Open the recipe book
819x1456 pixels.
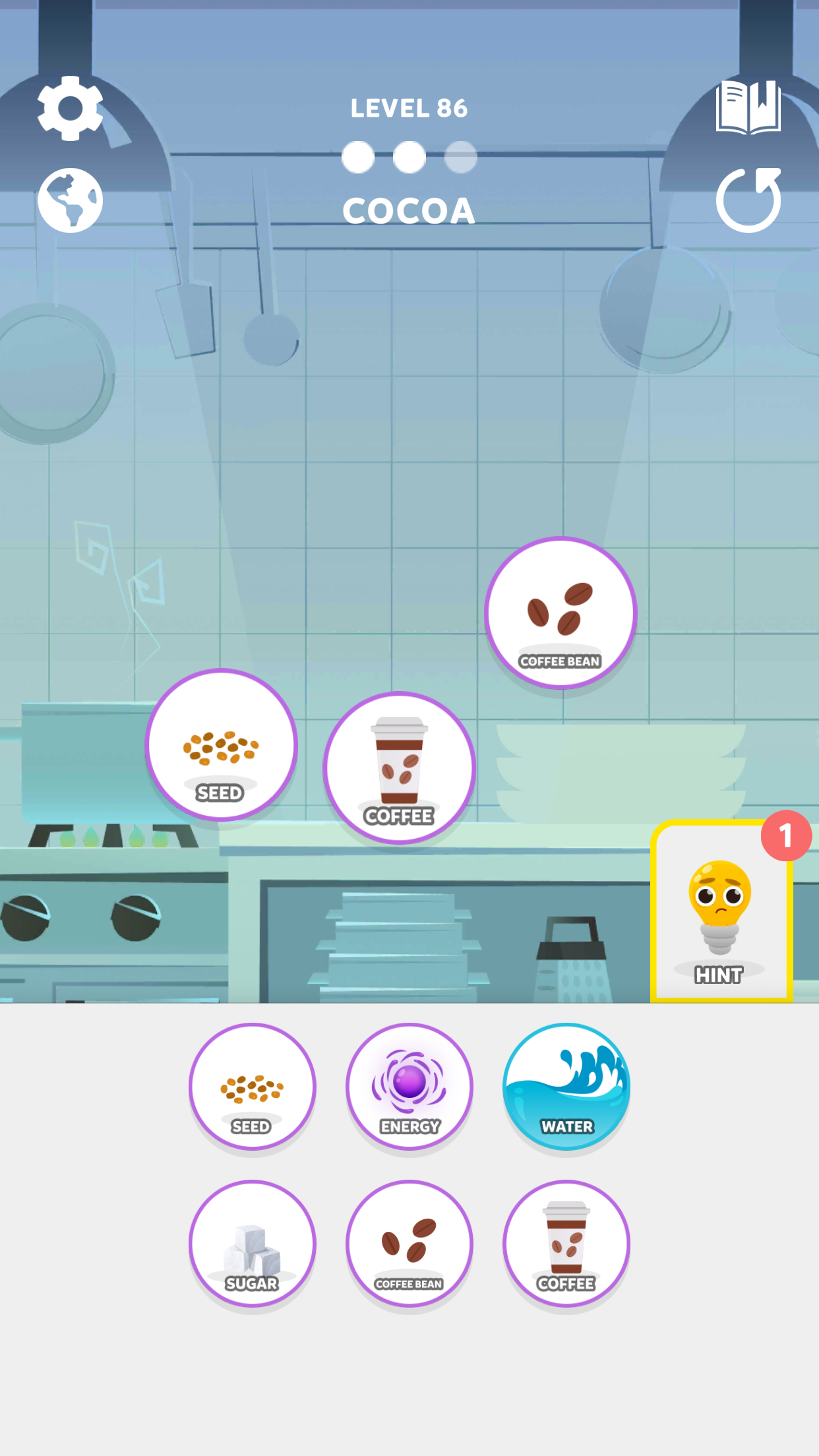click(x=748, y=107)
